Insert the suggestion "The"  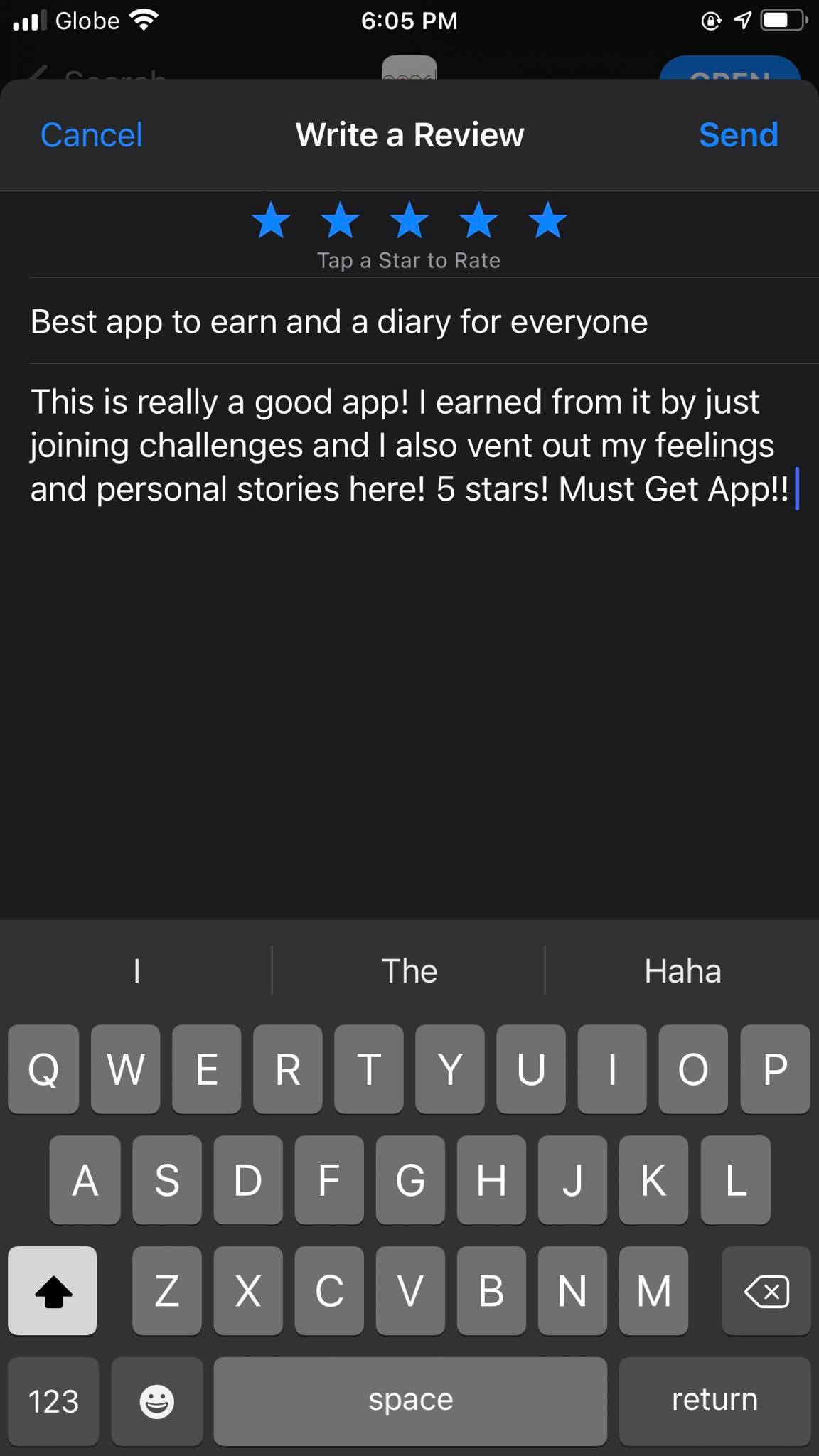pos(409,970)
